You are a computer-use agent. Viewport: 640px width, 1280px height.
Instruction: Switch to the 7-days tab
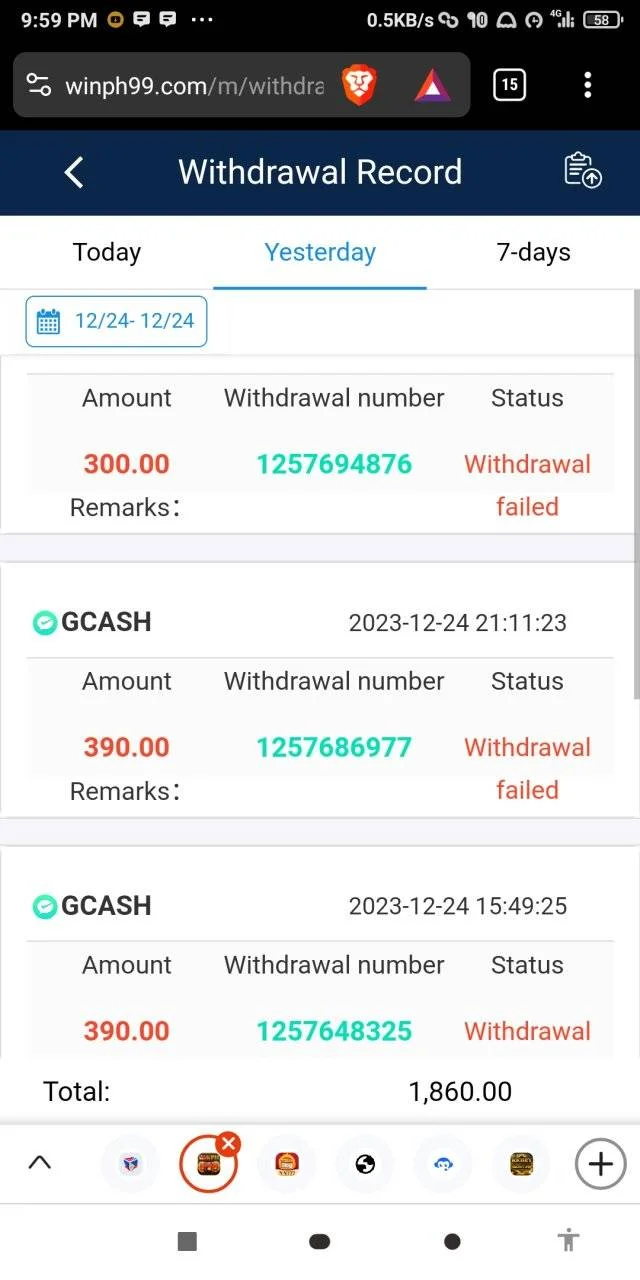coord(534,252)
